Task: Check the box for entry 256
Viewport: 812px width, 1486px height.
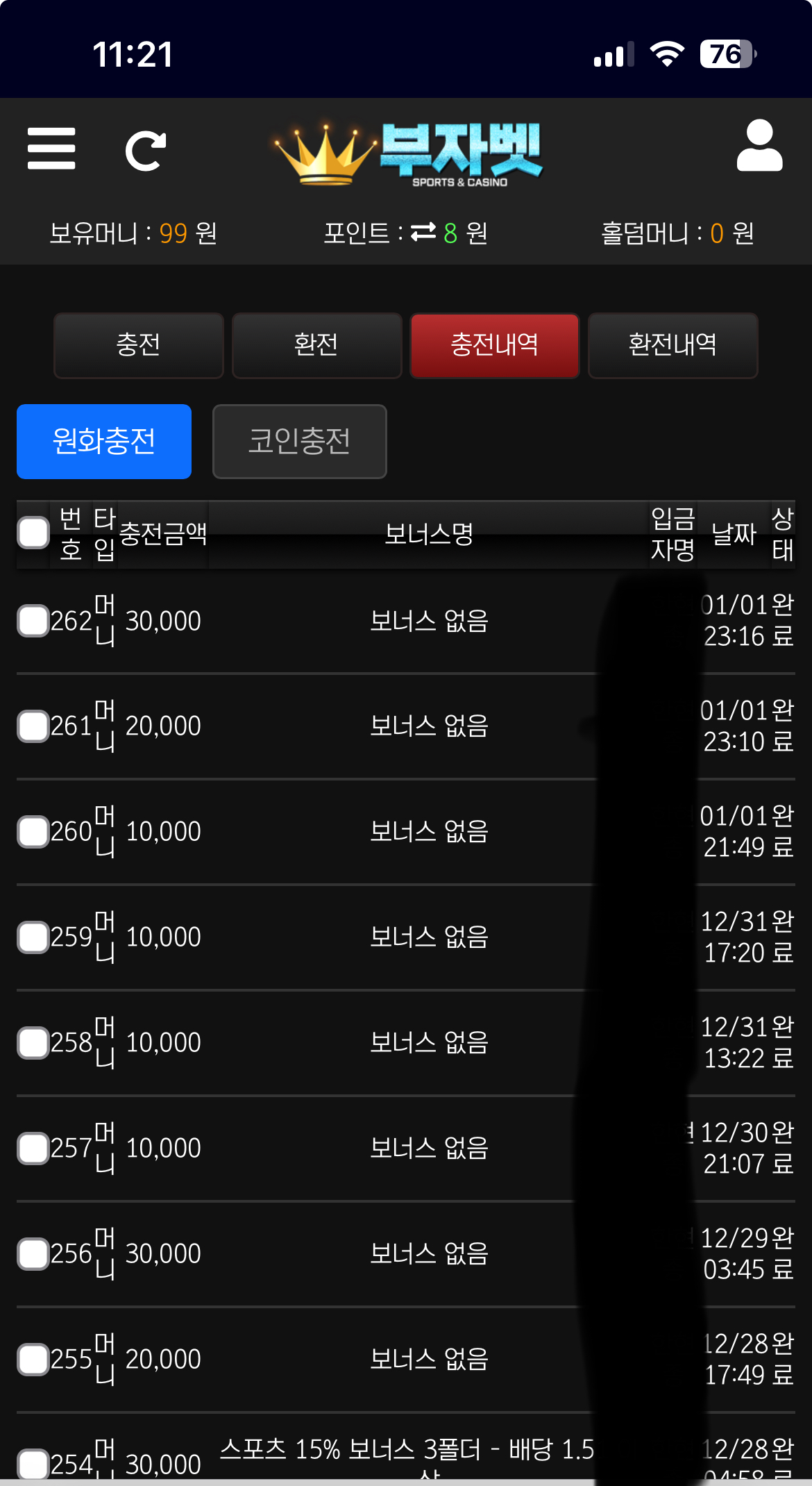Action: tap(33, 1254)
